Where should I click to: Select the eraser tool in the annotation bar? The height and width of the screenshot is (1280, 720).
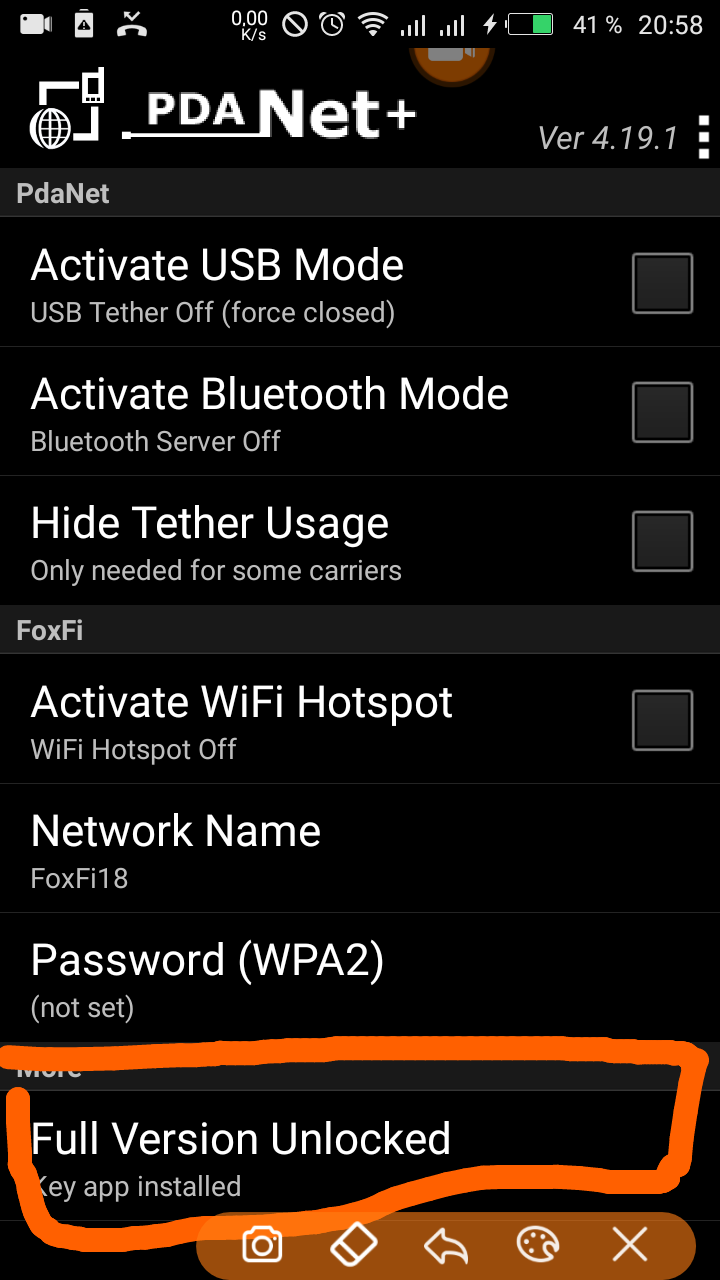coord(352,1243)
